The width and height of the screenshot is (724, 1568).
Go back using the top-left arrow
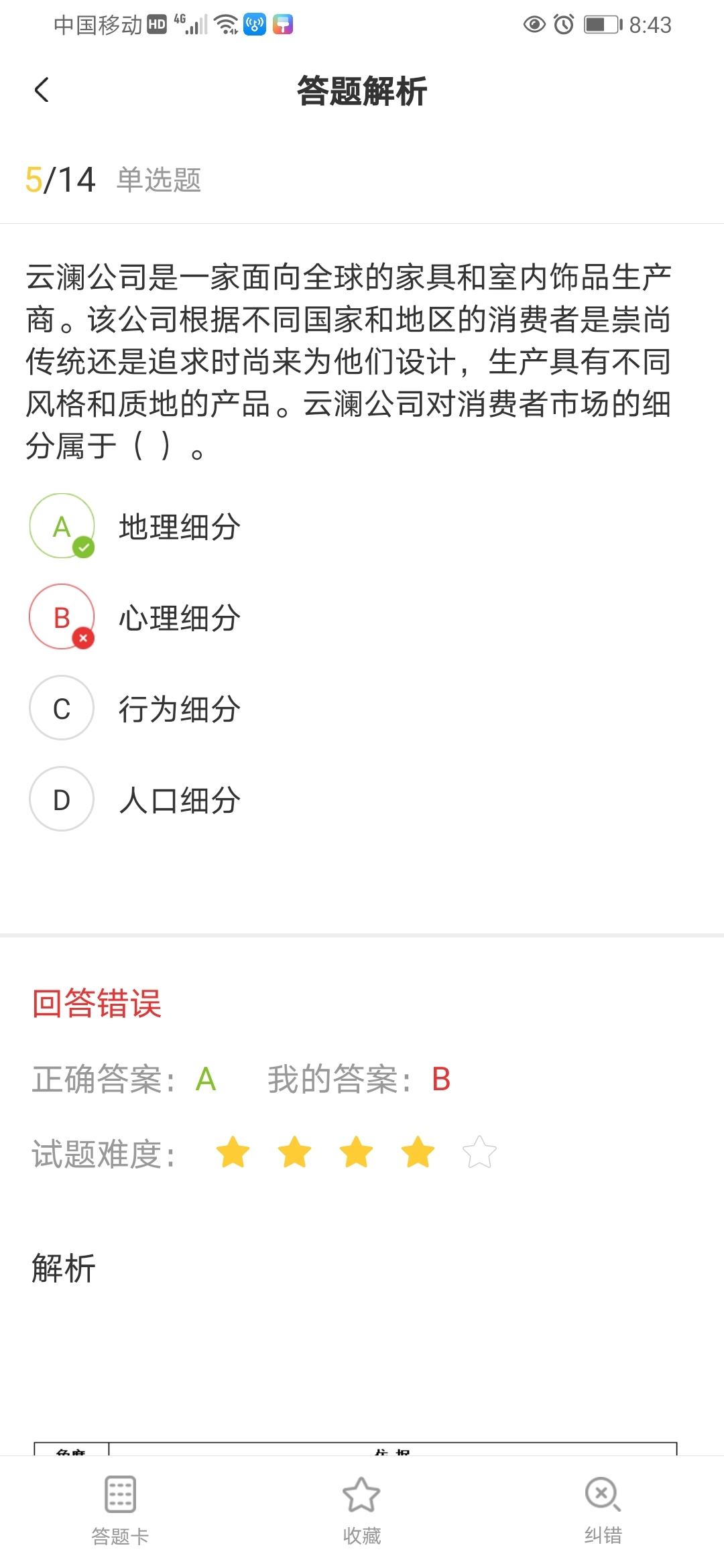point(42,90)
